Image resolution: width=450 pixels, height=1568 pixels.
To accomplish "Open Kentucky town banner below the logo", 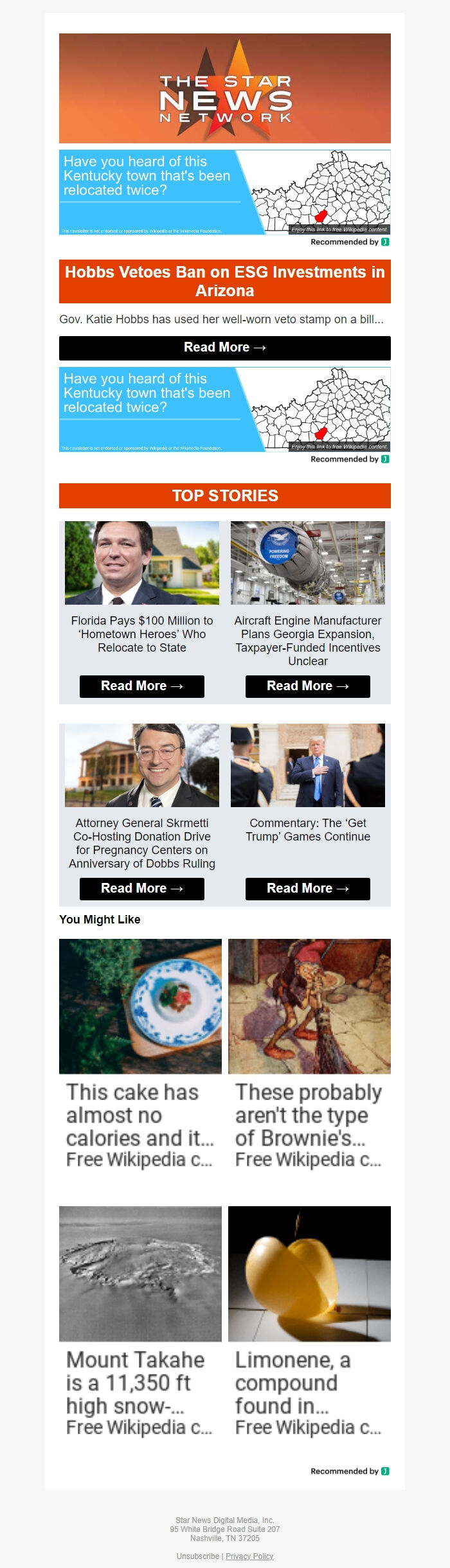I will pos(224,192).
